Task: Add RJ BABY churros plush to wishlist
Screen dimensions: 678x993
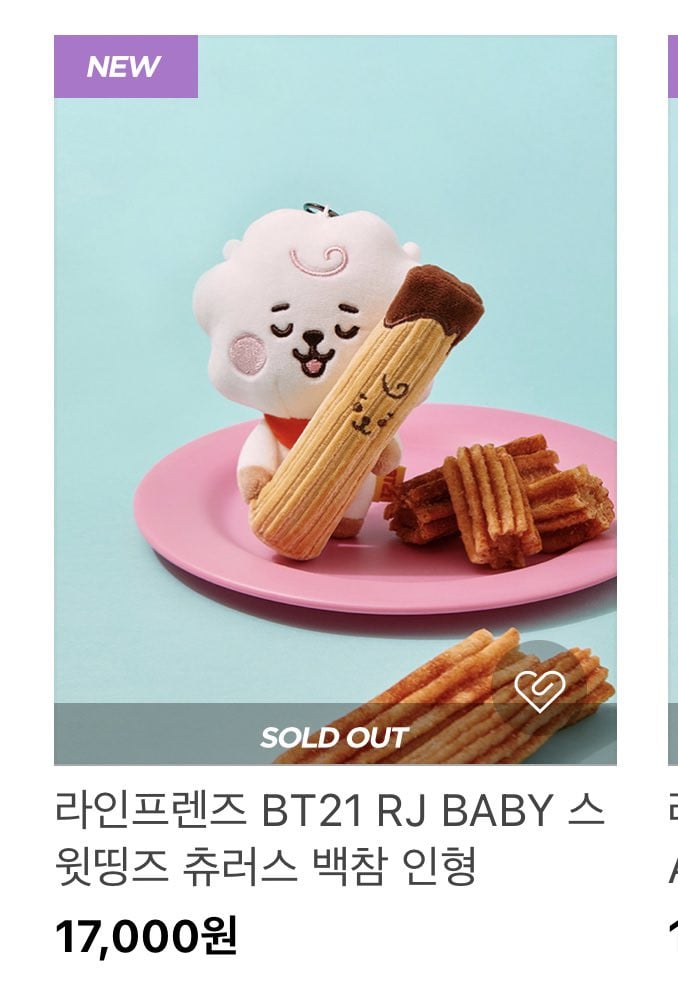Action: coord(539,690)
